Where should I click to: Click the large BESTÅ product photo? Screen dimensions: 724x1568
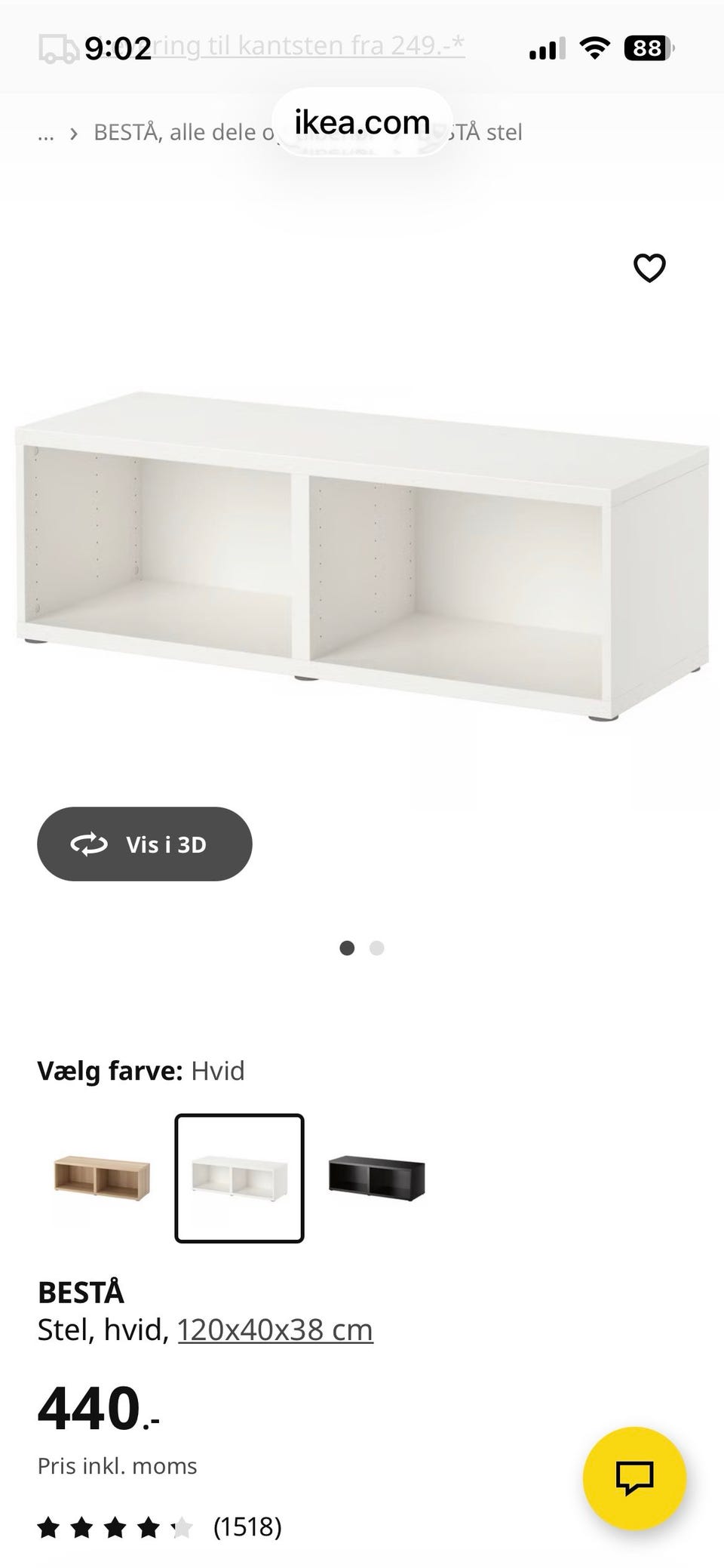point(362,558)
